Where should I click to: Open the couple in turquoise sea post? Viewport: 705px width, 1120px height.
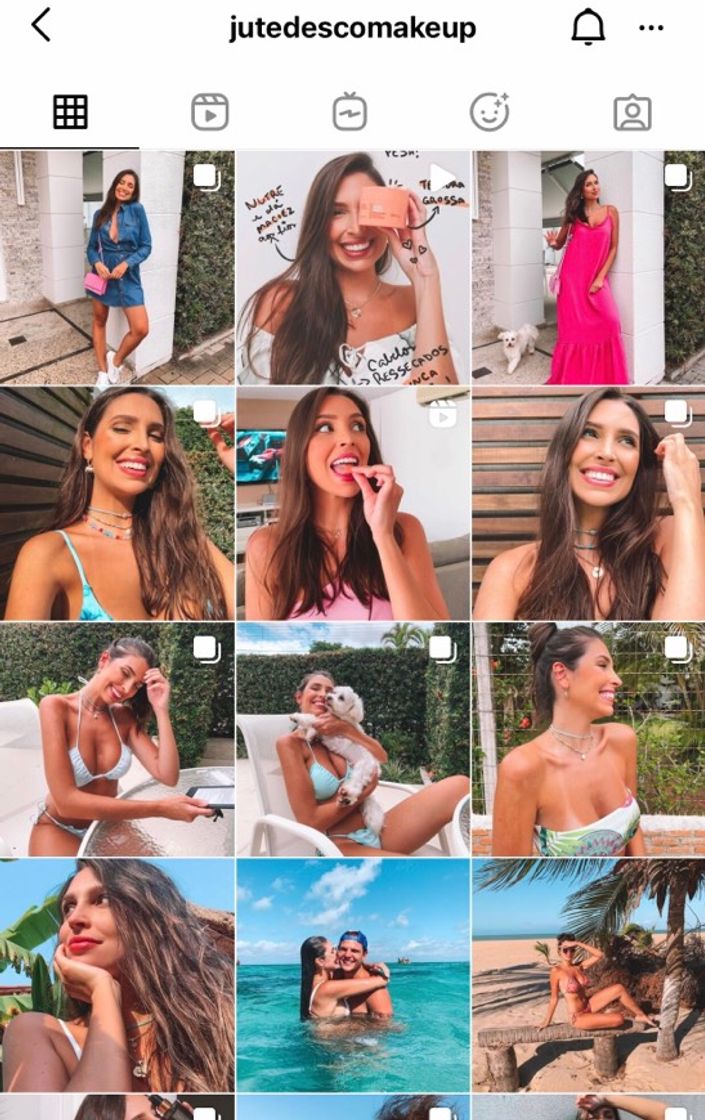coord(353,975)
